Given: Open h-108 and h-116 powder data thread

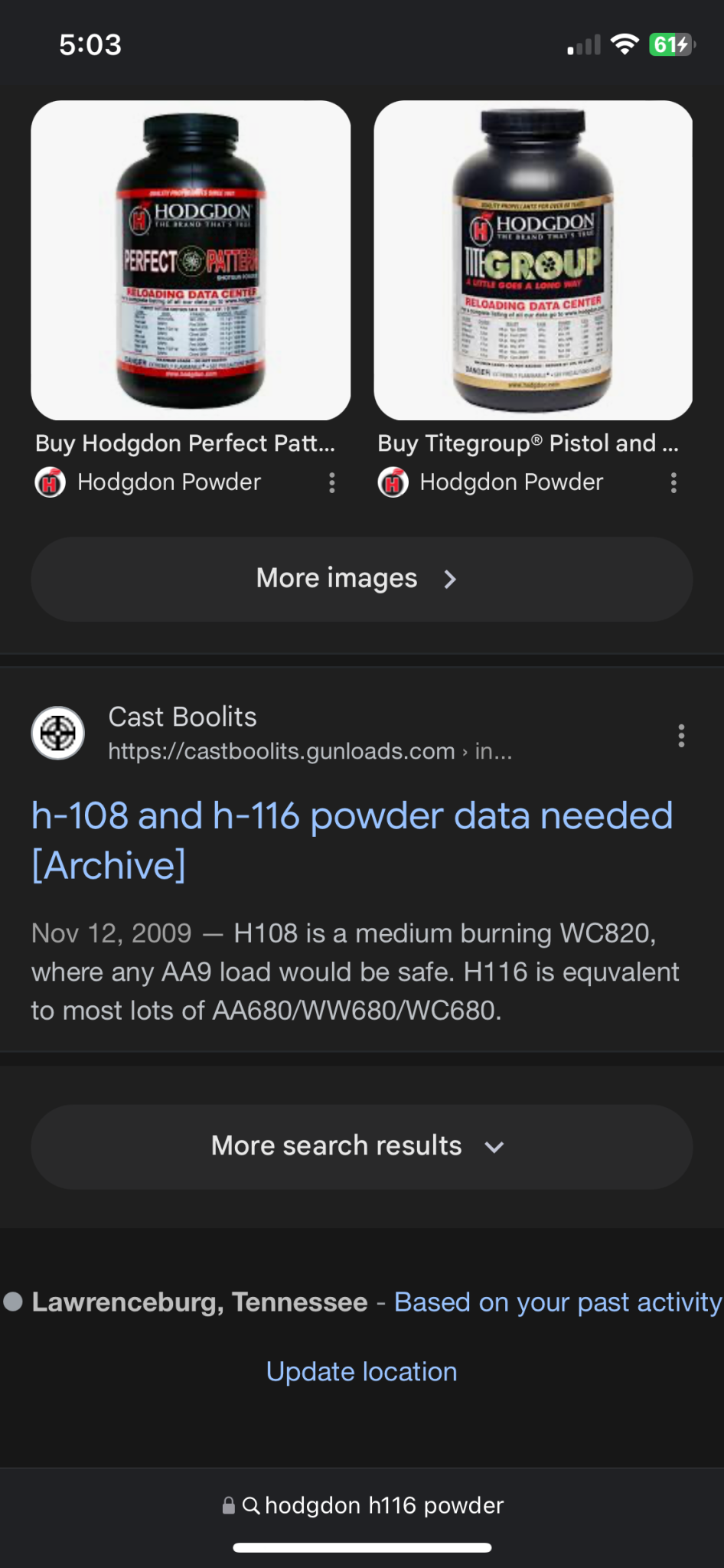Looking at the screenshot, I should point(352,840).
